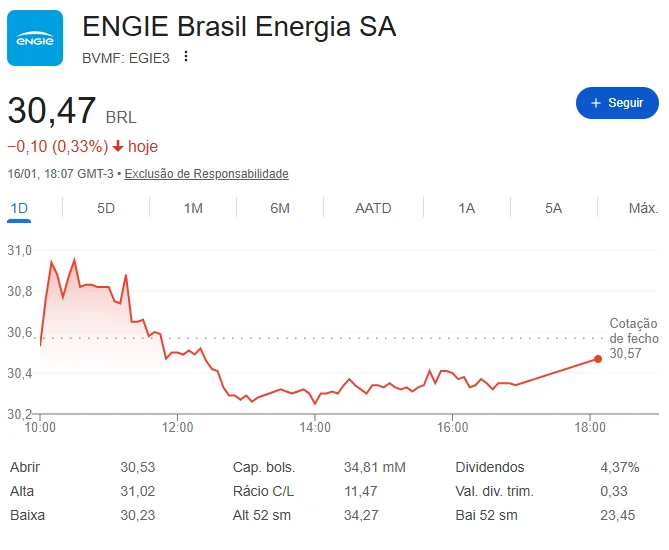Select the 1D chart range
The image size is (669, 550).
click(x=19, y=208)
